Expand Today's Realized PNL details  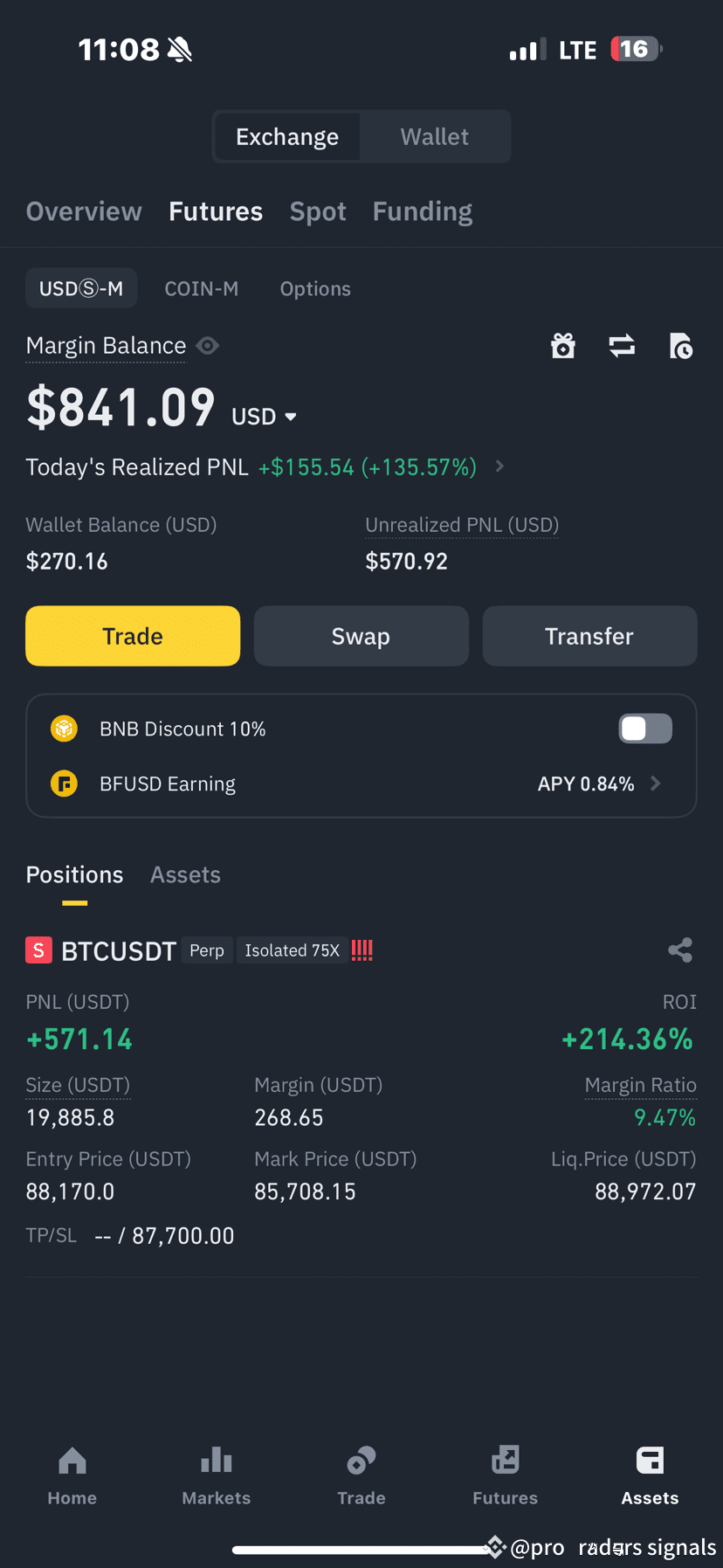[499, 466]
